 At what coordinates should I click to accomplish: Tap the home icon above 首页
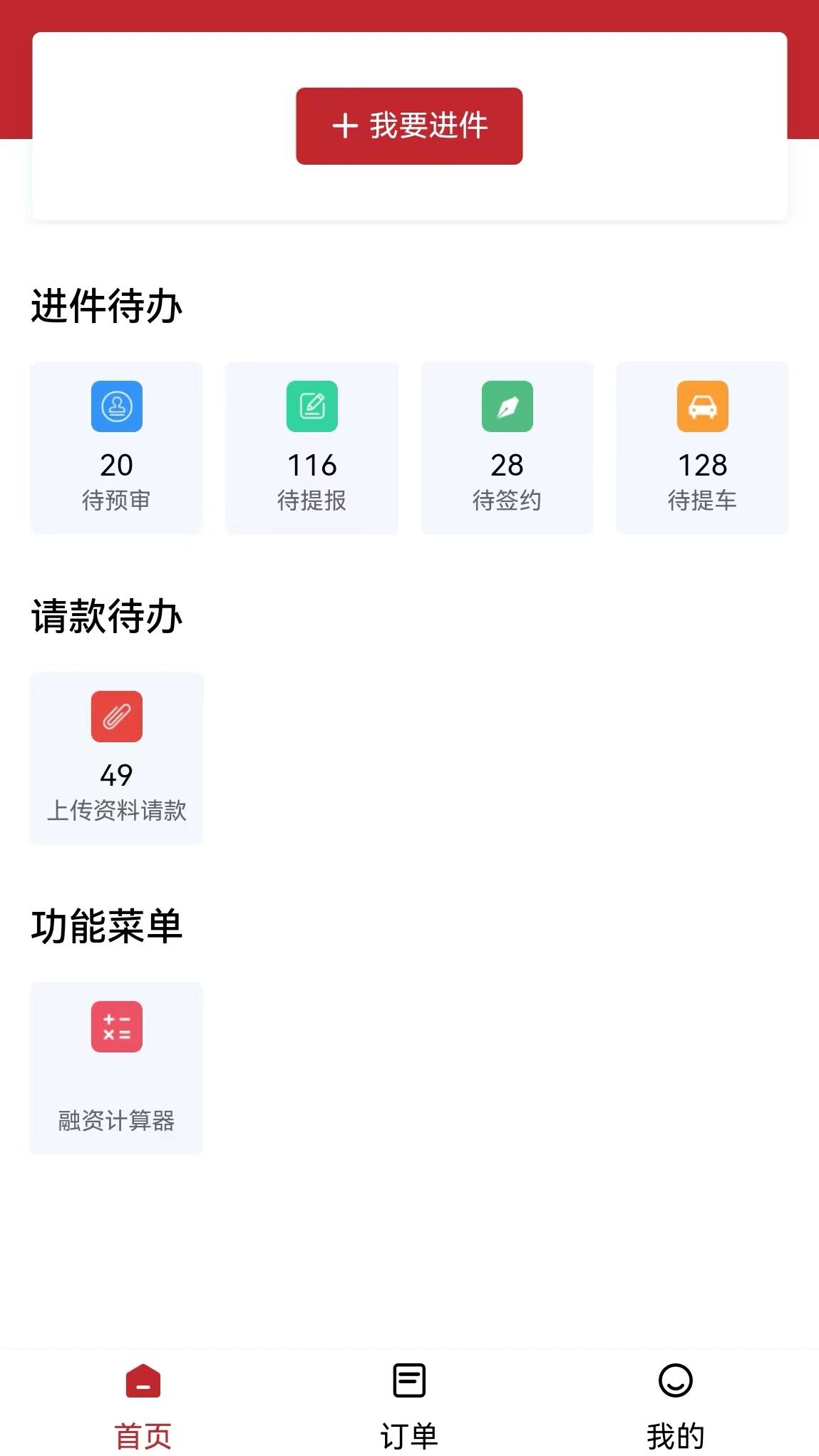coord(142,1381)
